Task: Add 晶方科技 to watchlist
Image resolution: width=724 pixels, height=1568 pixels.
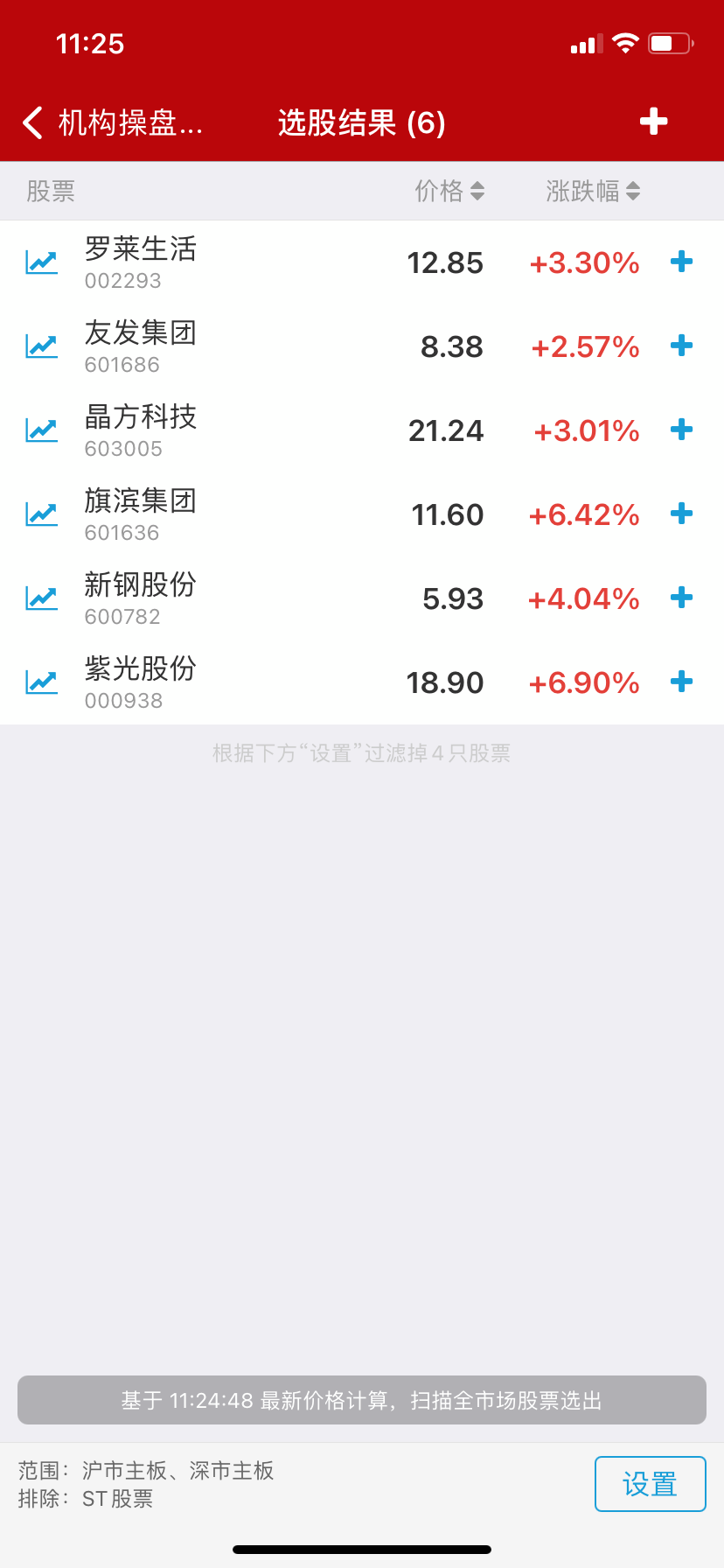Action: pyautogui.click(x=681, y=430)
